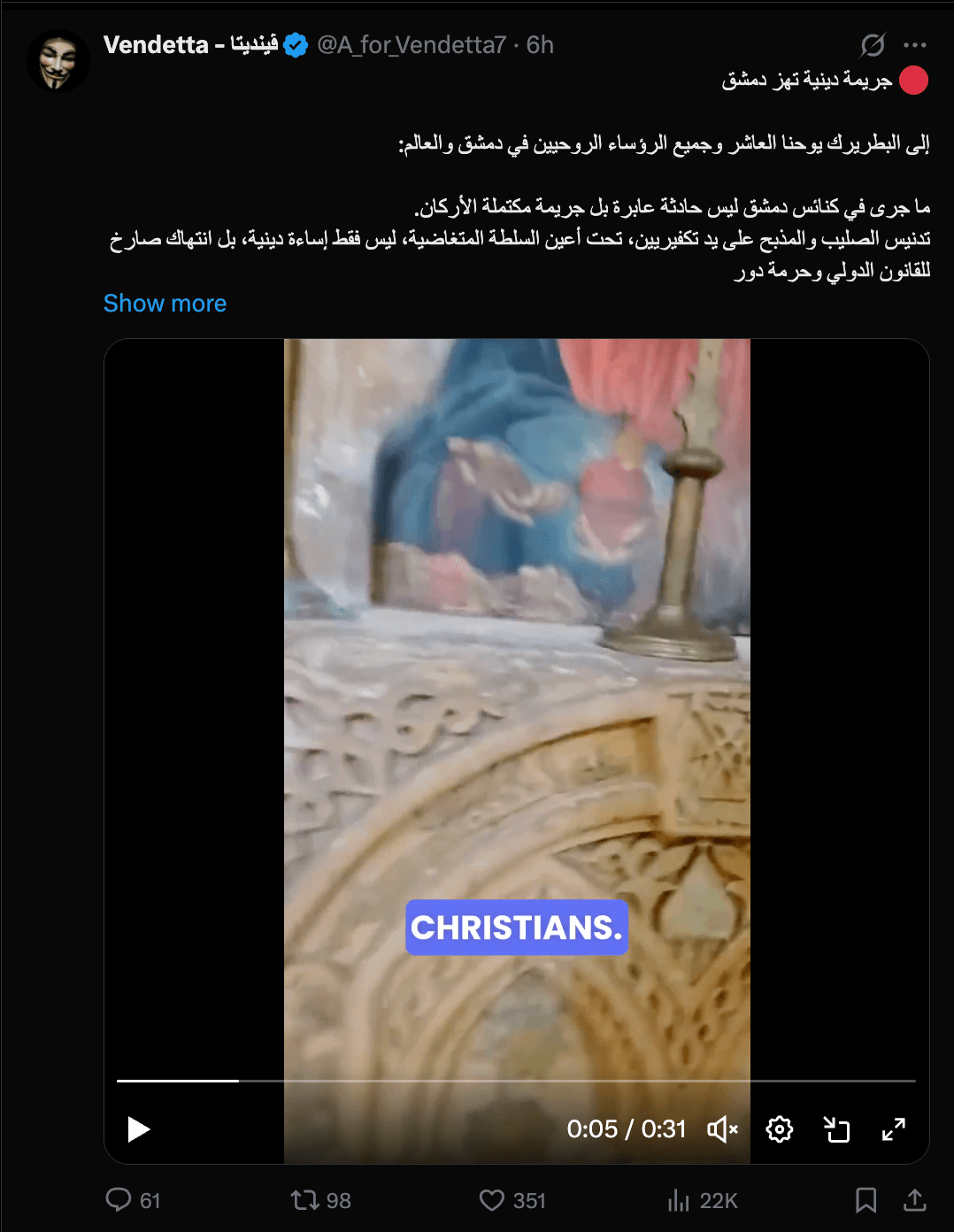The image size is (954, 1232).
Task: Enable picture-in-picture mode
Action: pyautogui.click(x=836, y=1129)
